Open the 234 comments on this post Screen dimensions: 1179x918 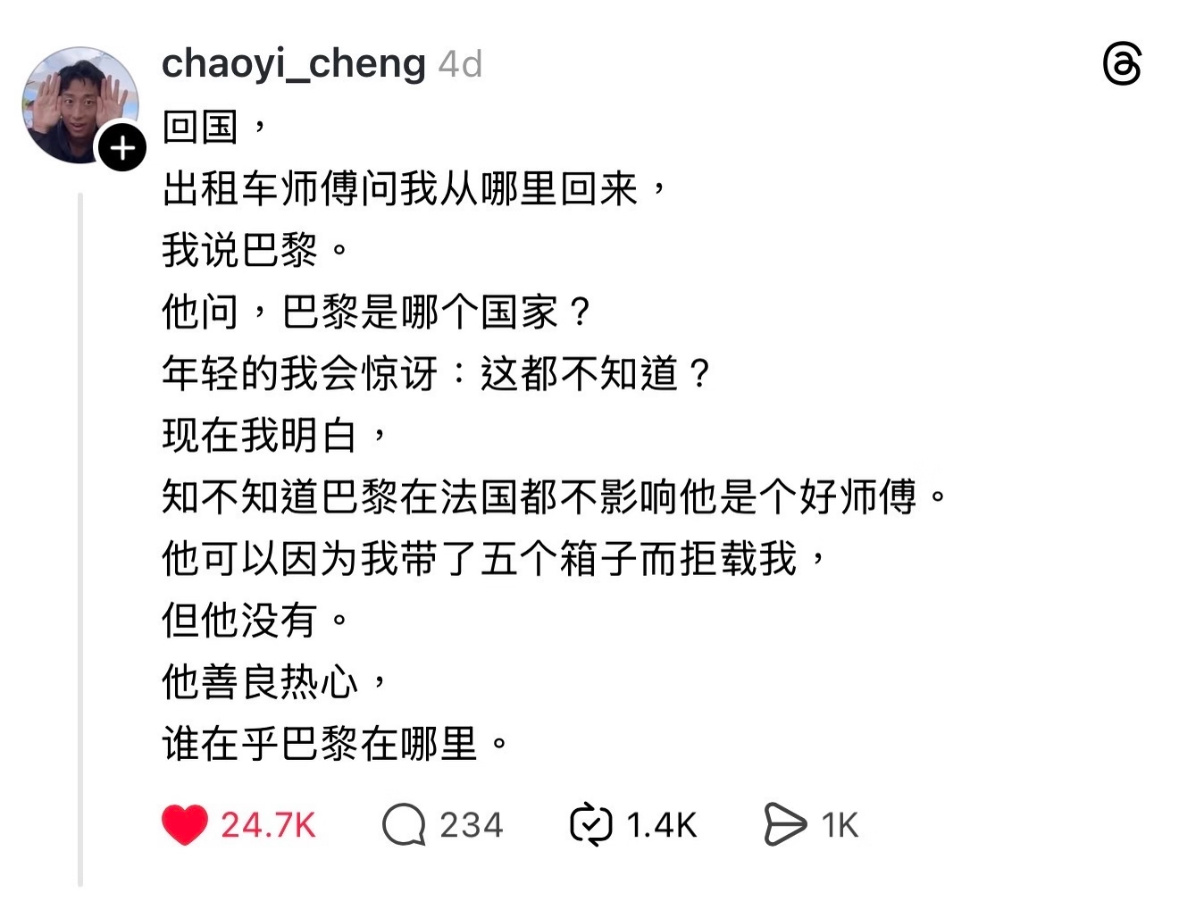[x=404, y=826]
